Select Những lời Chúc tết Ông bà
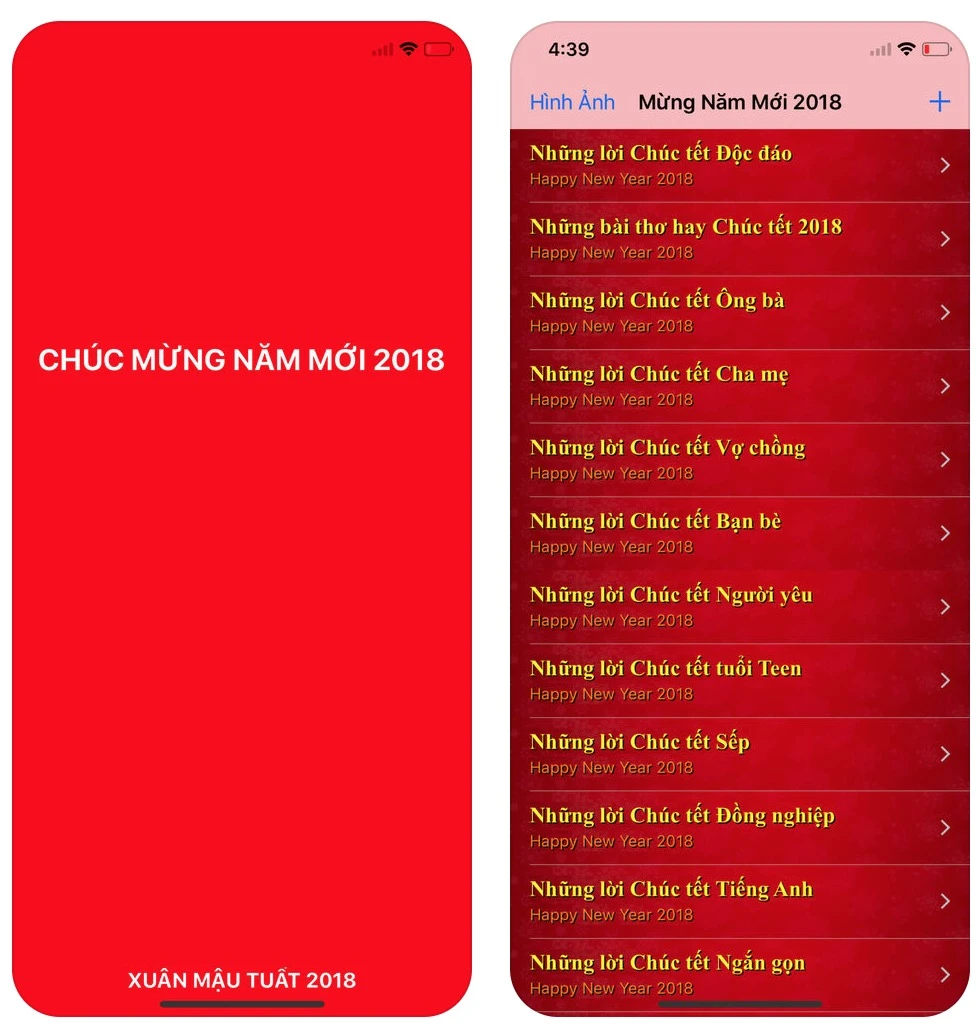Image resolution: width=980 pixels, height=1026 pixels. 740,312
